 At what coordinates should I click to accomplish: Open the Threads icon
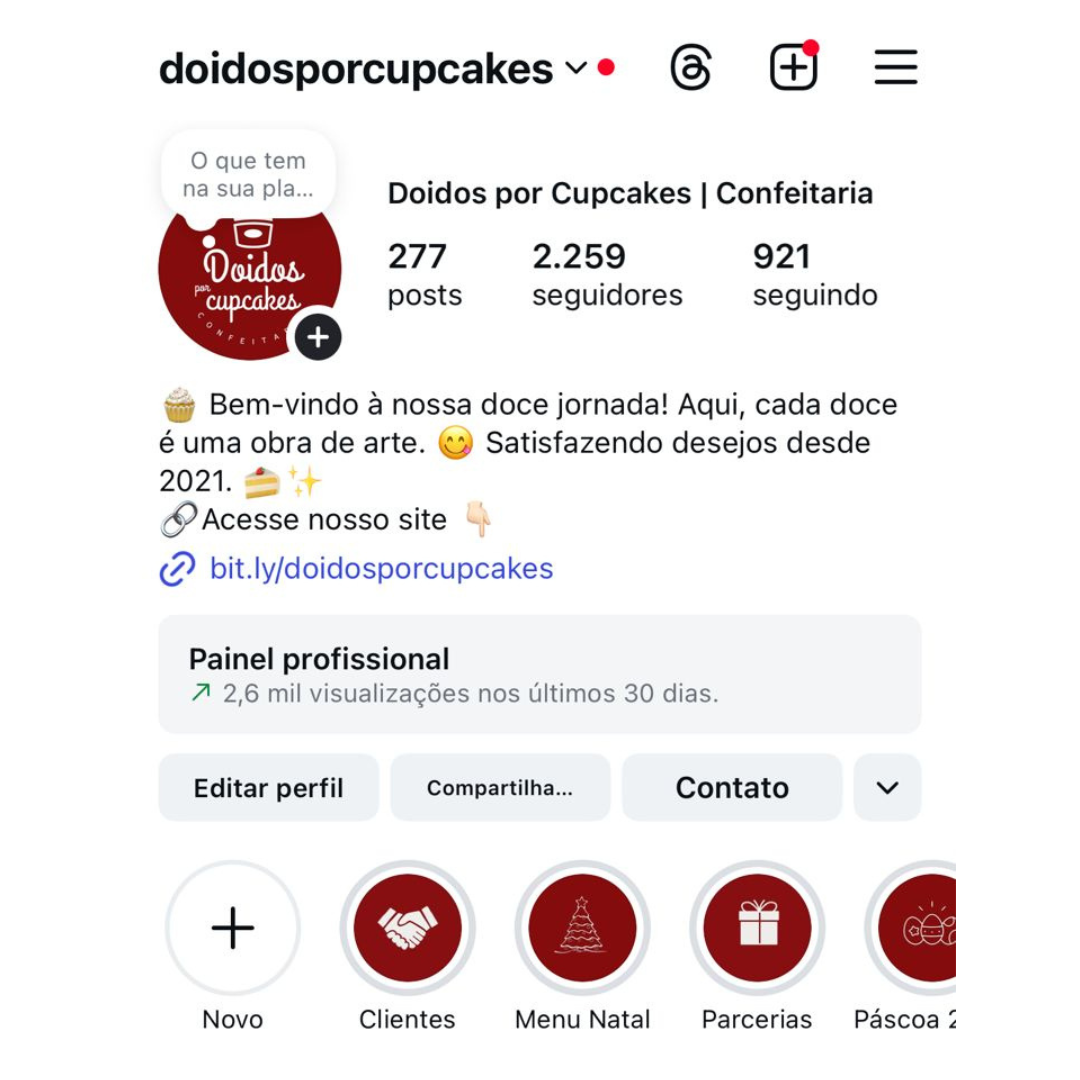point(691,68)
